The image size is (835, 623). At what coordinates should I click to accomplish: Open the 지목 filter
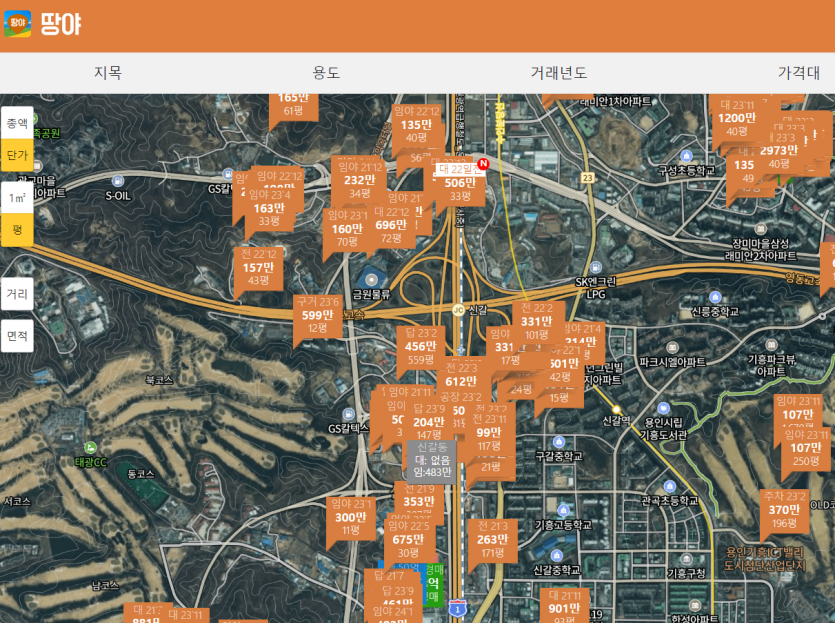pos(108,73)
